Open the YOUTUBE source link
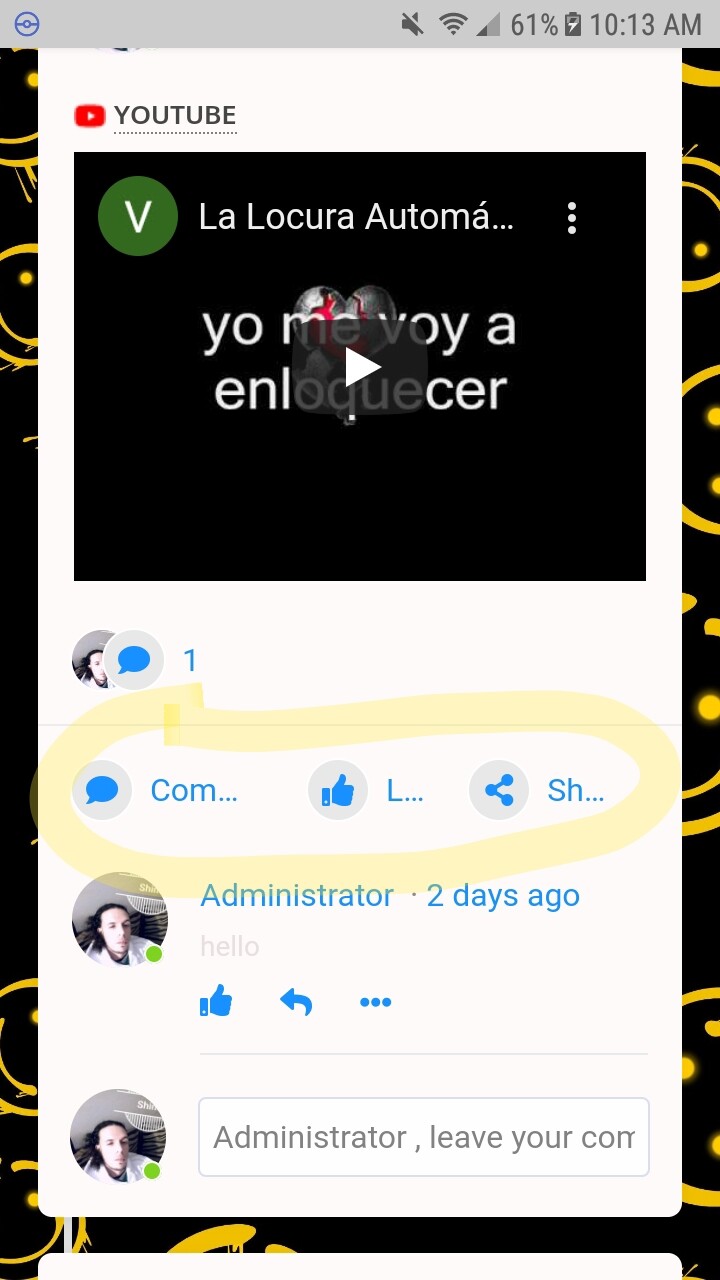Image resolution: width=720 pixels, height=1280 pixels. 175,116
